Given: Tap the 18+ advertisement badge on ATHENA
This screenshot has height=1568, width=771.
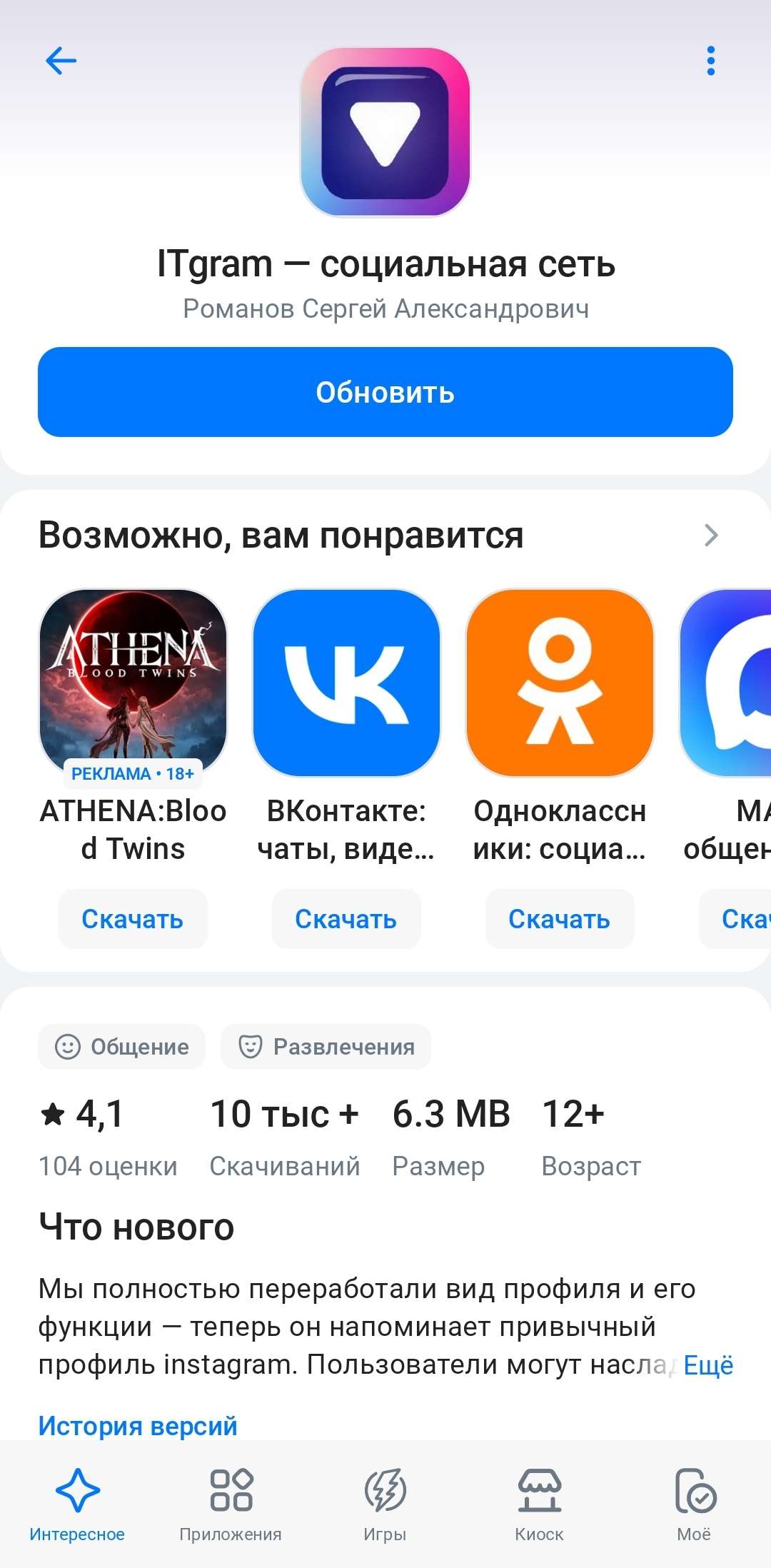Looking at the screenshot, I should click(x=133, y=773).
